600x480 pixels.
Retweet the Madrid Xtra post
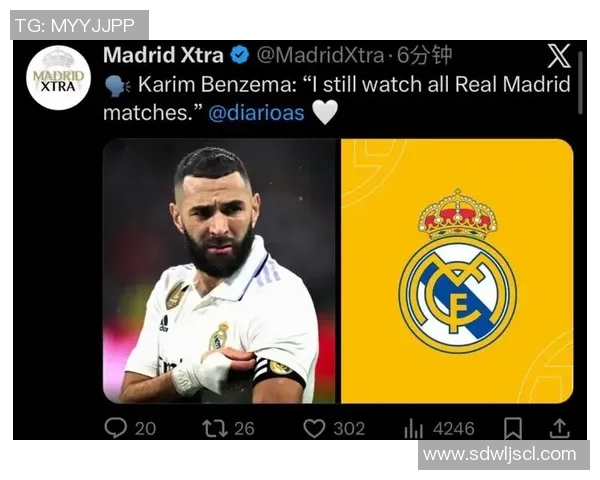point(215,428)
